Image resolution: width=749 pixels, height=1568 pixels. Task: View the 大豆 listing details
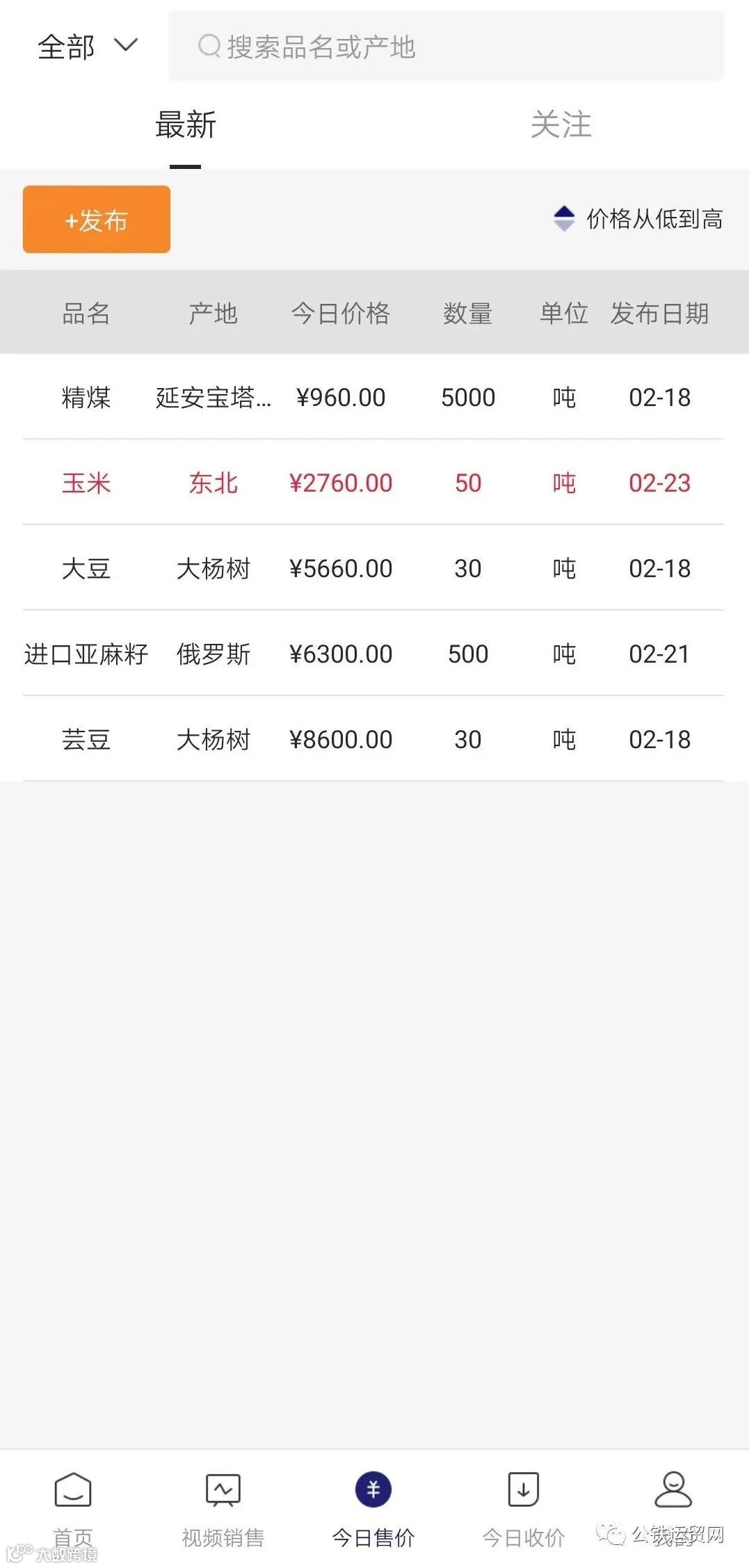pyautogui.click(x=374, y=569)
